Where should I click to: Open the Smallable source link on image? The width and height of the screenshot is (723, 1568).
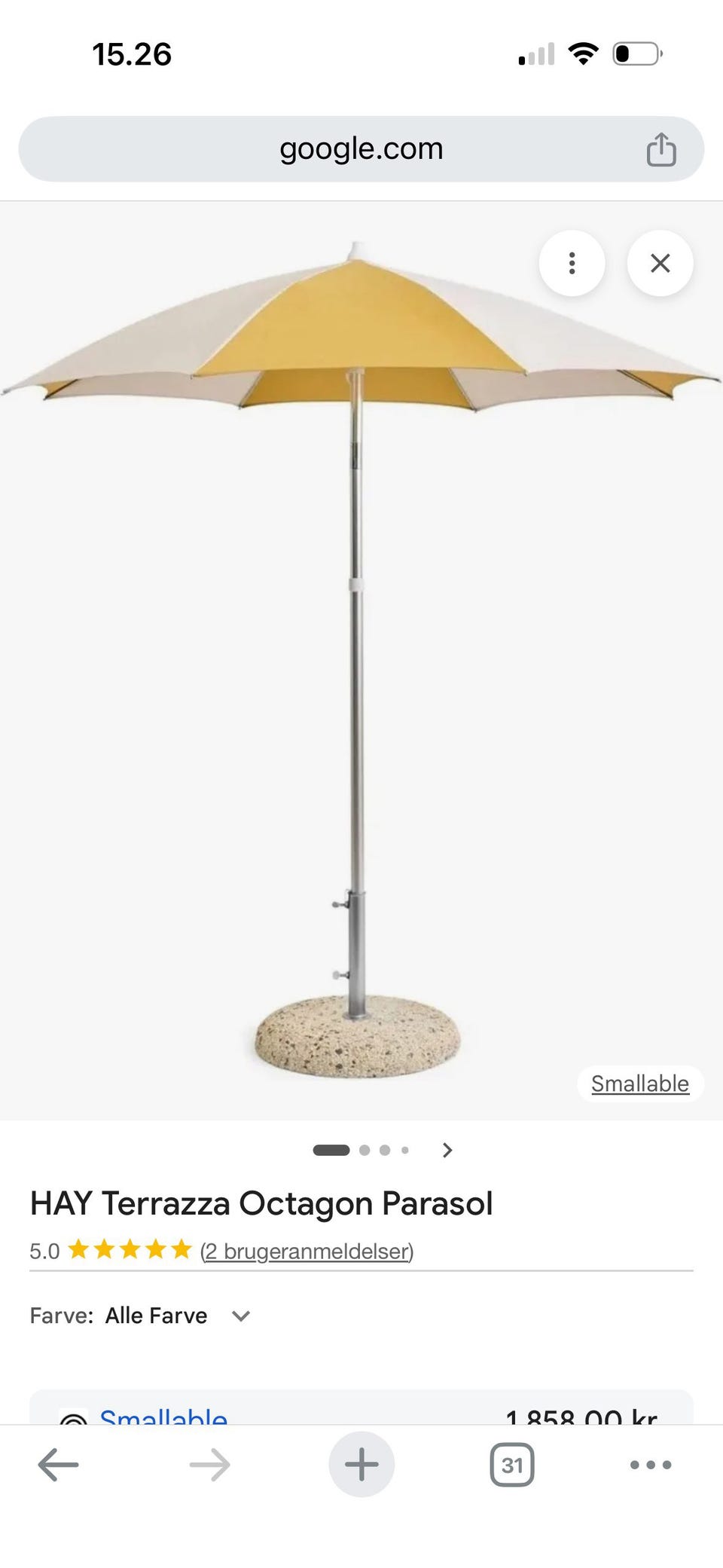640,1084
